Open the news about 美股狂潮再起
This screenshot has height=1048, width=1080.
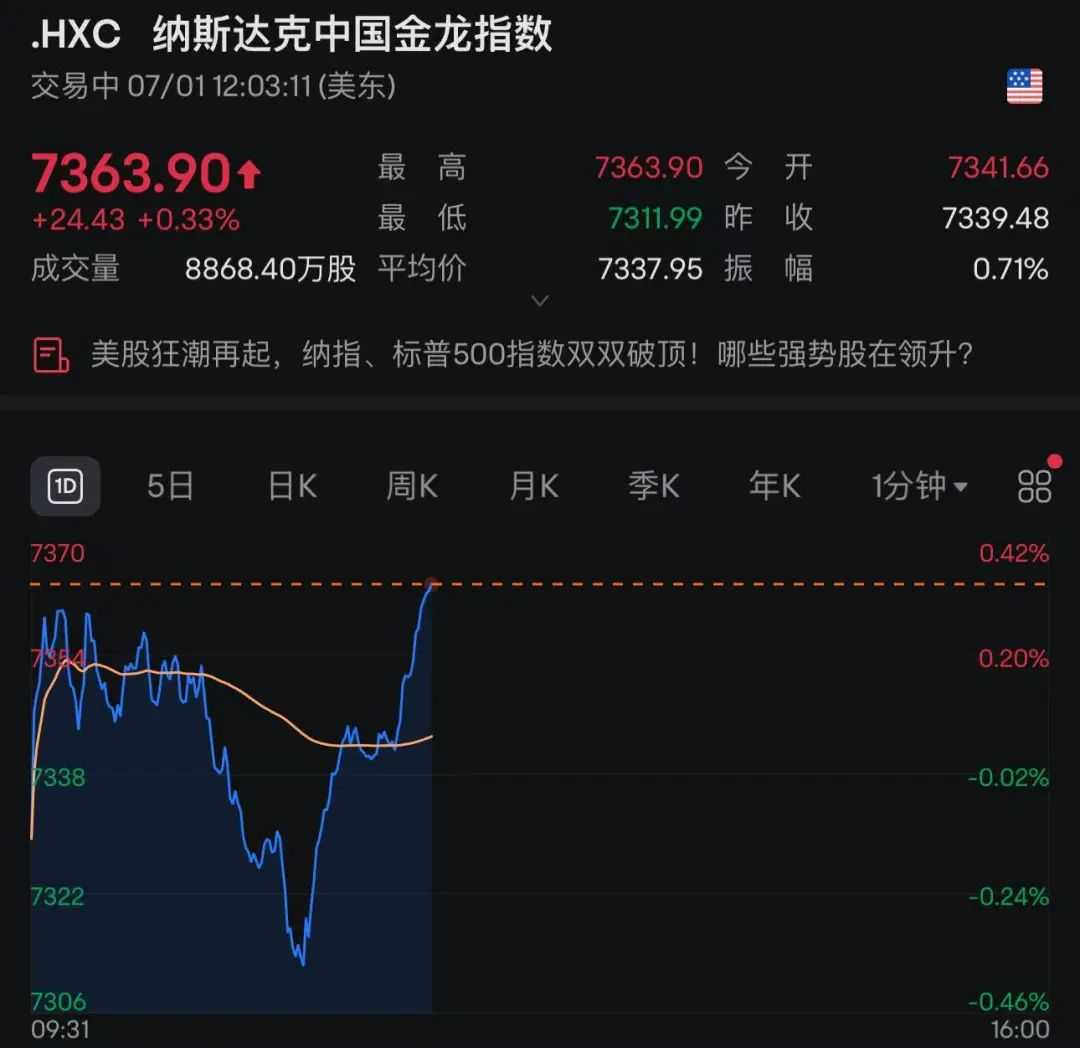[x=530, y=354]
